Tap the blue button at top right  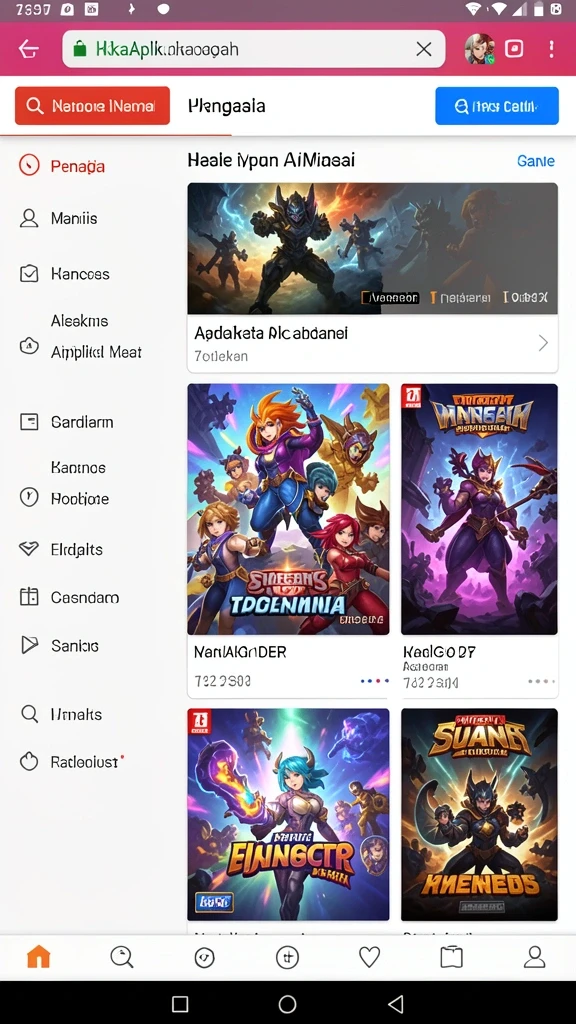pos(497,106)
